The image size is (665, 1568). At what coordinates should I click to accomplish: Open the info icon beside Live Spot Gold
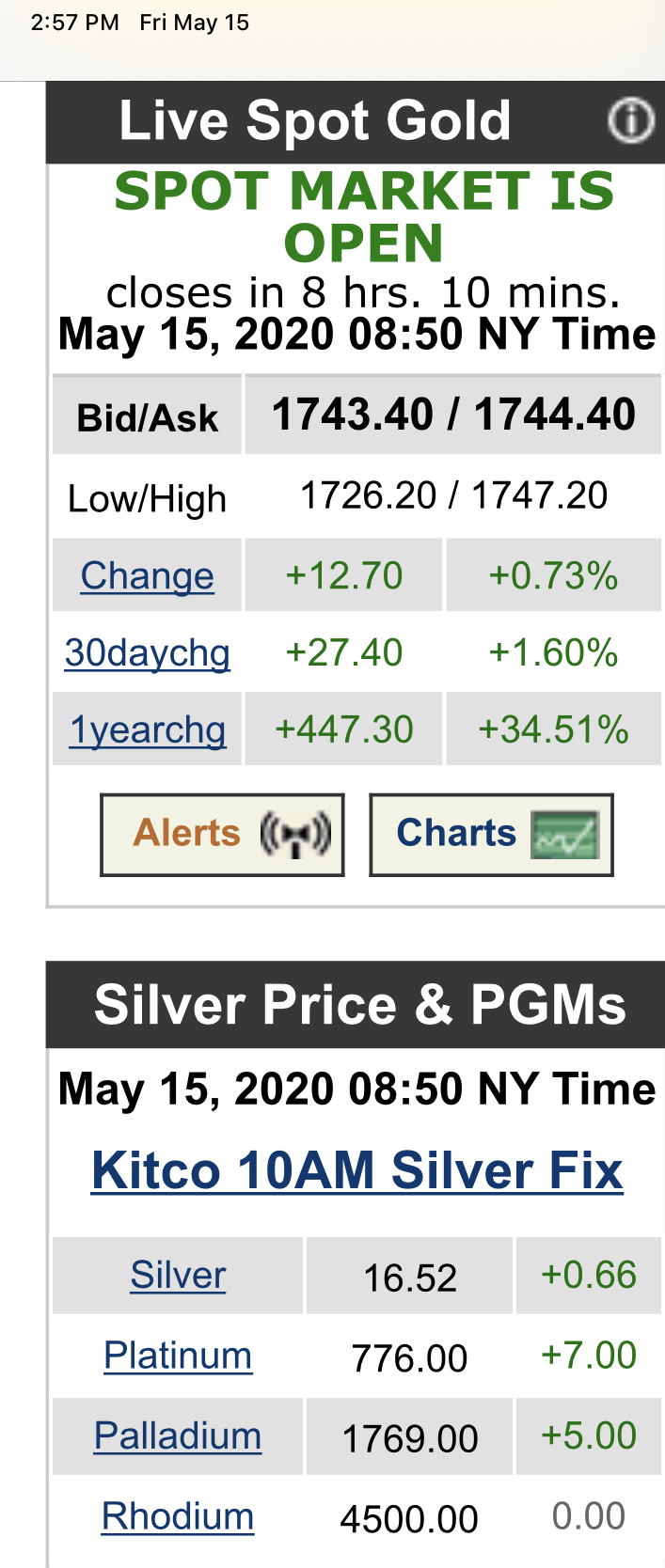[629, 121]
